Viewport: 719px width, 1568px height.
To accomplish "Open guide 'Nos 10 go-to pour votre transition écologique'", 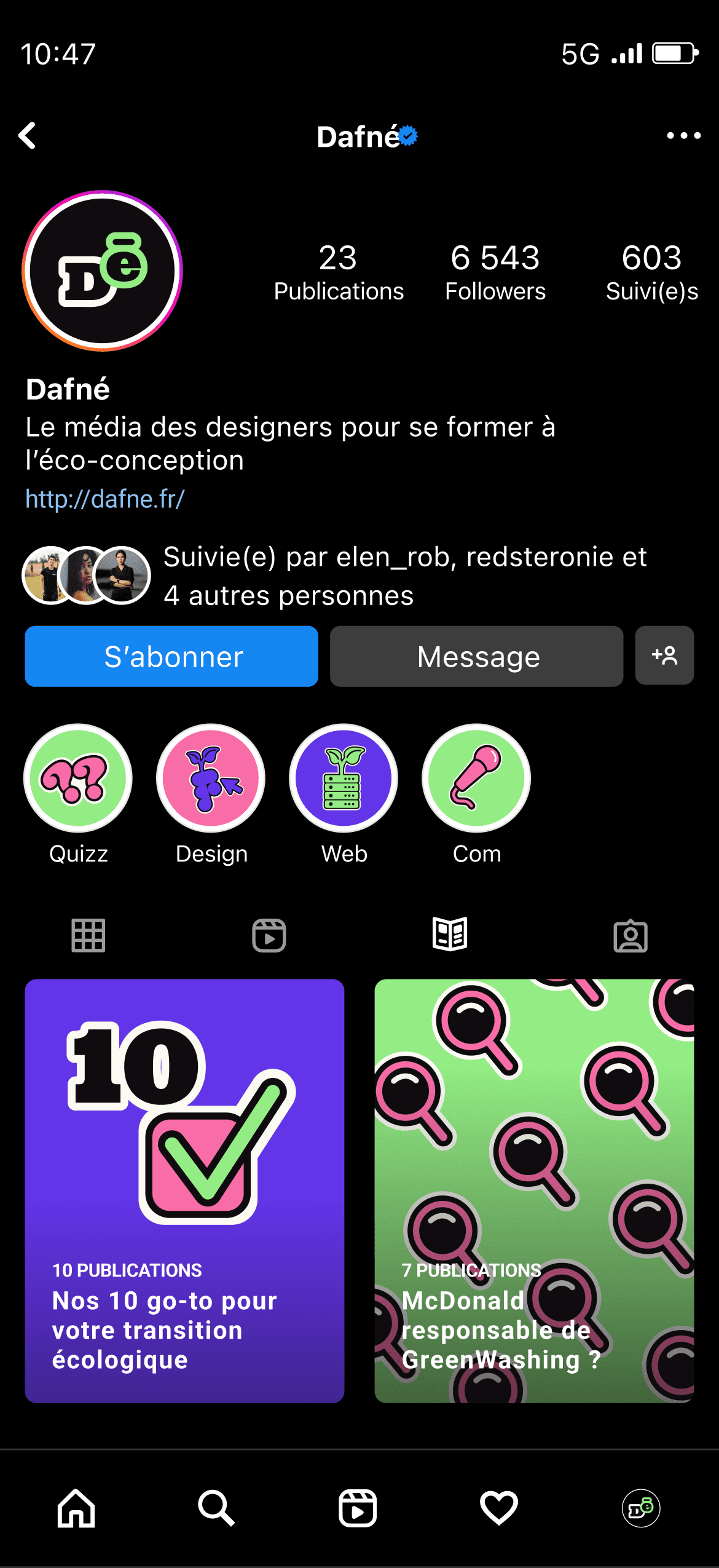I will coord(184,1190).
